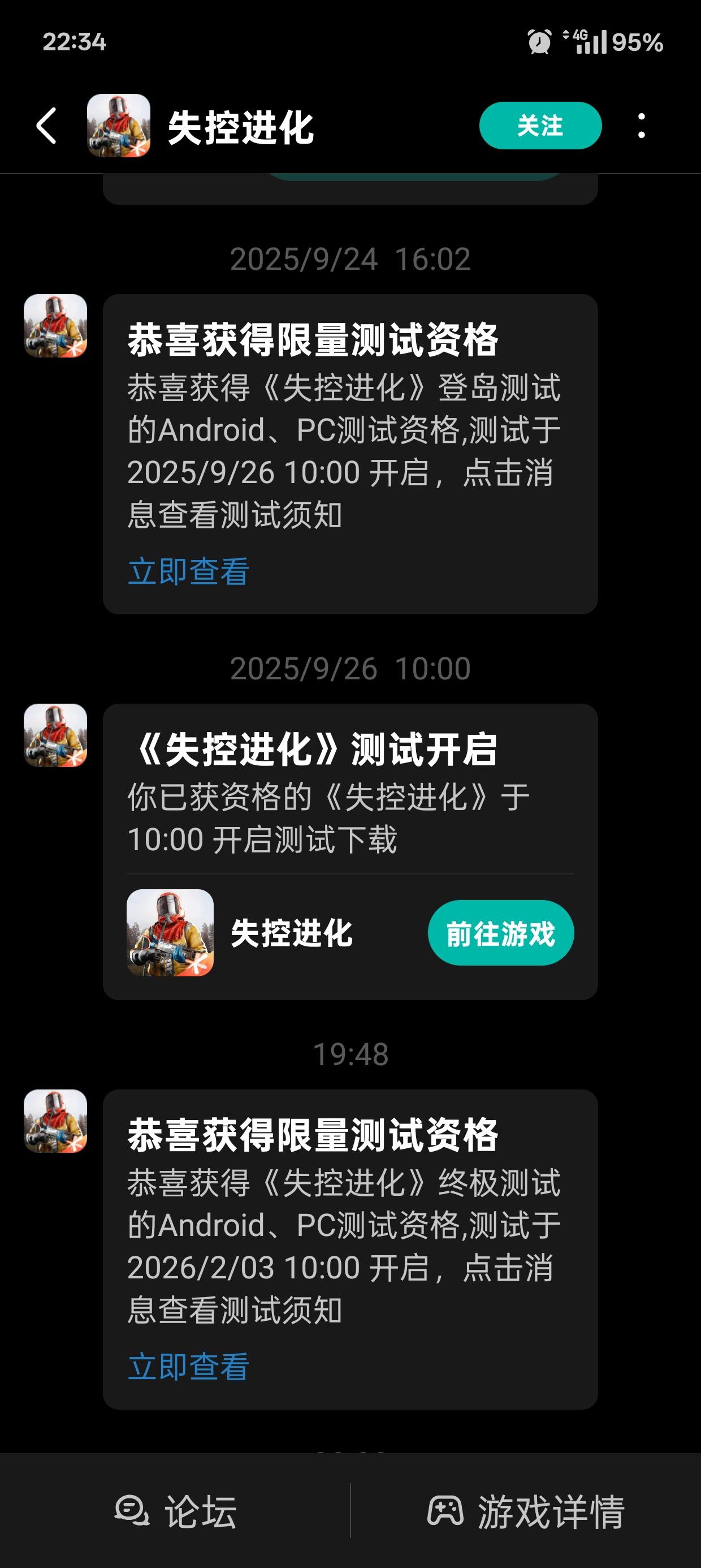Open the 失控进化 avatar in the header
The image size is (701, 1568).
(119, 126)
